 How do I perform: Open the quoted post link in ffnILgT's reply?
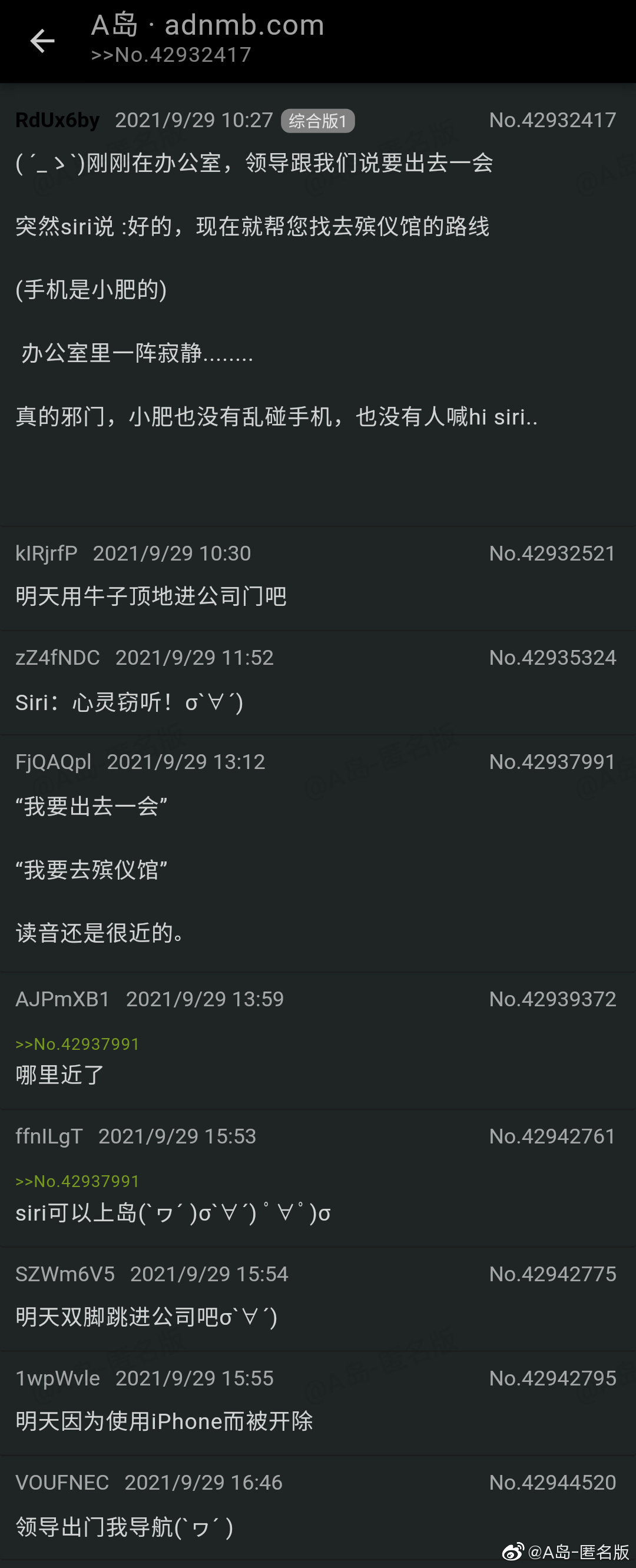(77, 1181)
